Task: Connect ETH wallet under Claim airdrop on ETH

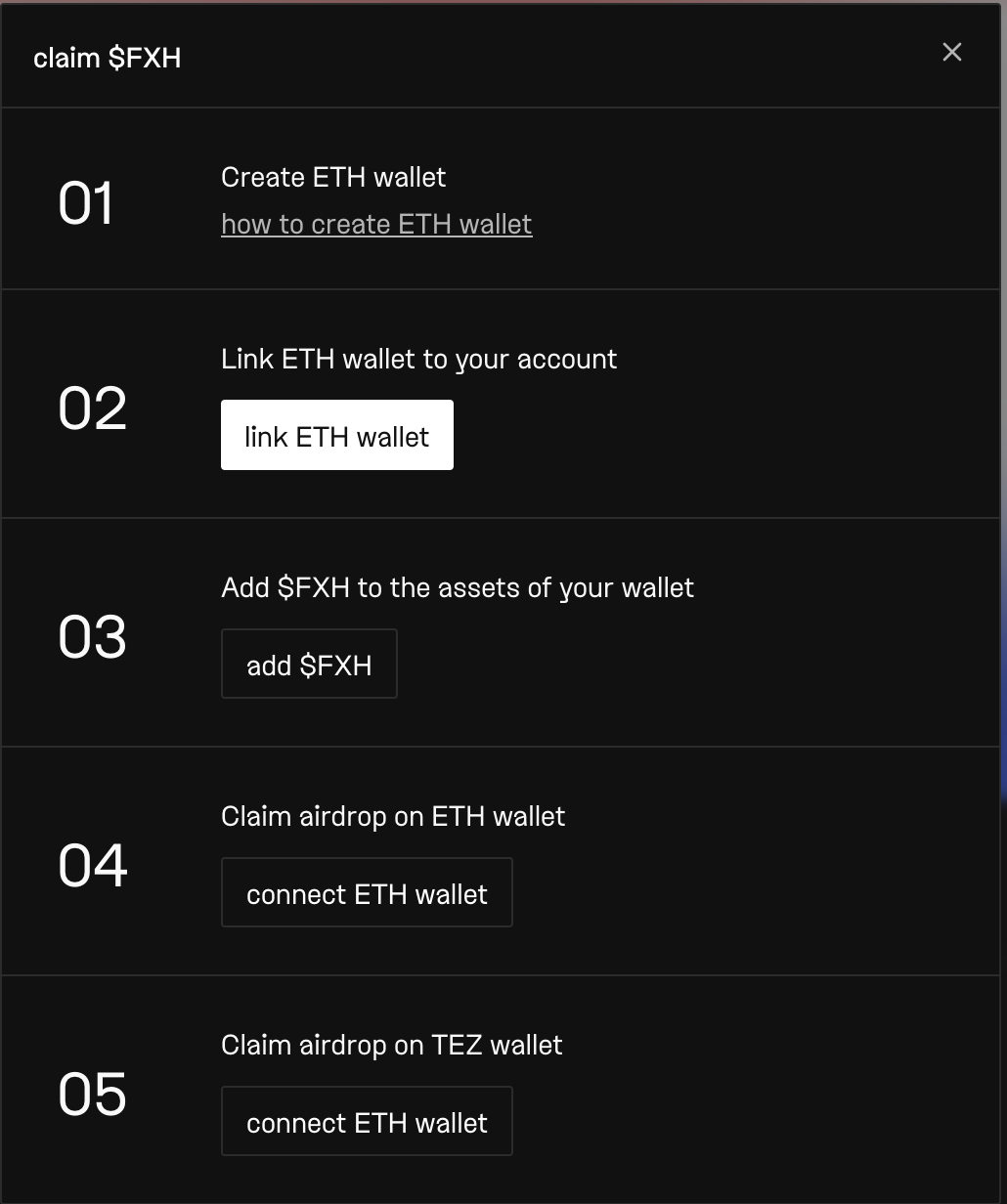Action: coord(367,893)
